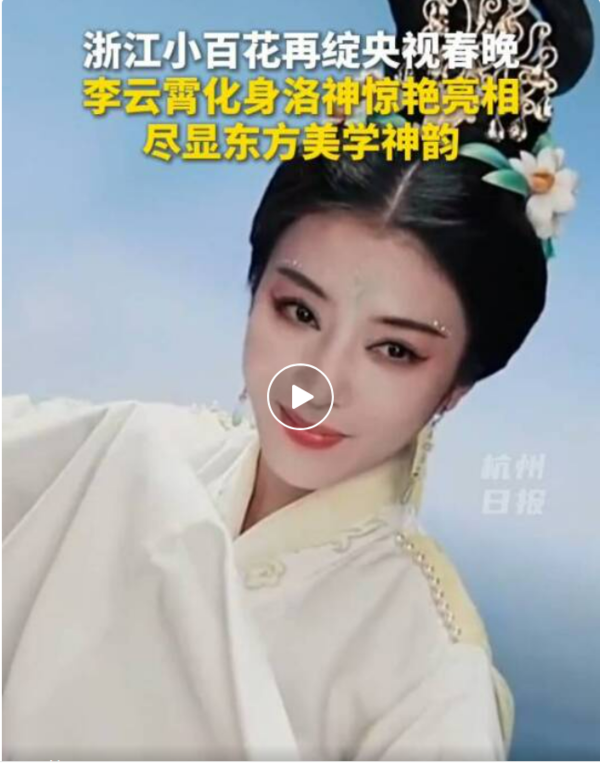600x763 pixels.
Task: Play the Luoshen performance video
Action: [x=300, y=397]
